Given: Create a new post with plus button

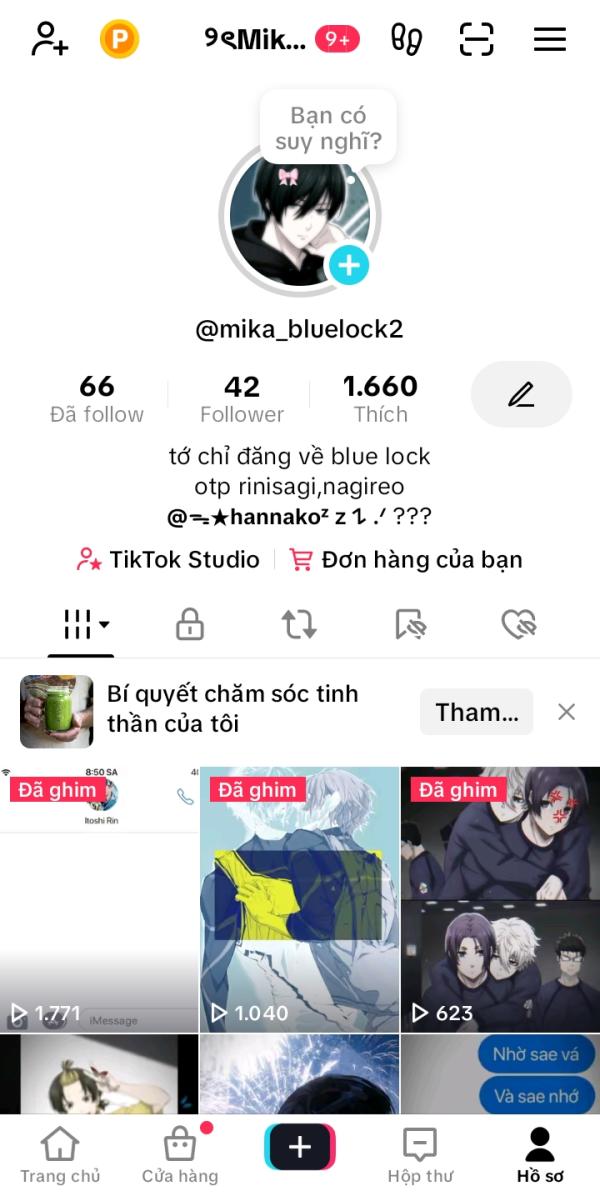Looking at the screenshot, I should [300, 1146].
